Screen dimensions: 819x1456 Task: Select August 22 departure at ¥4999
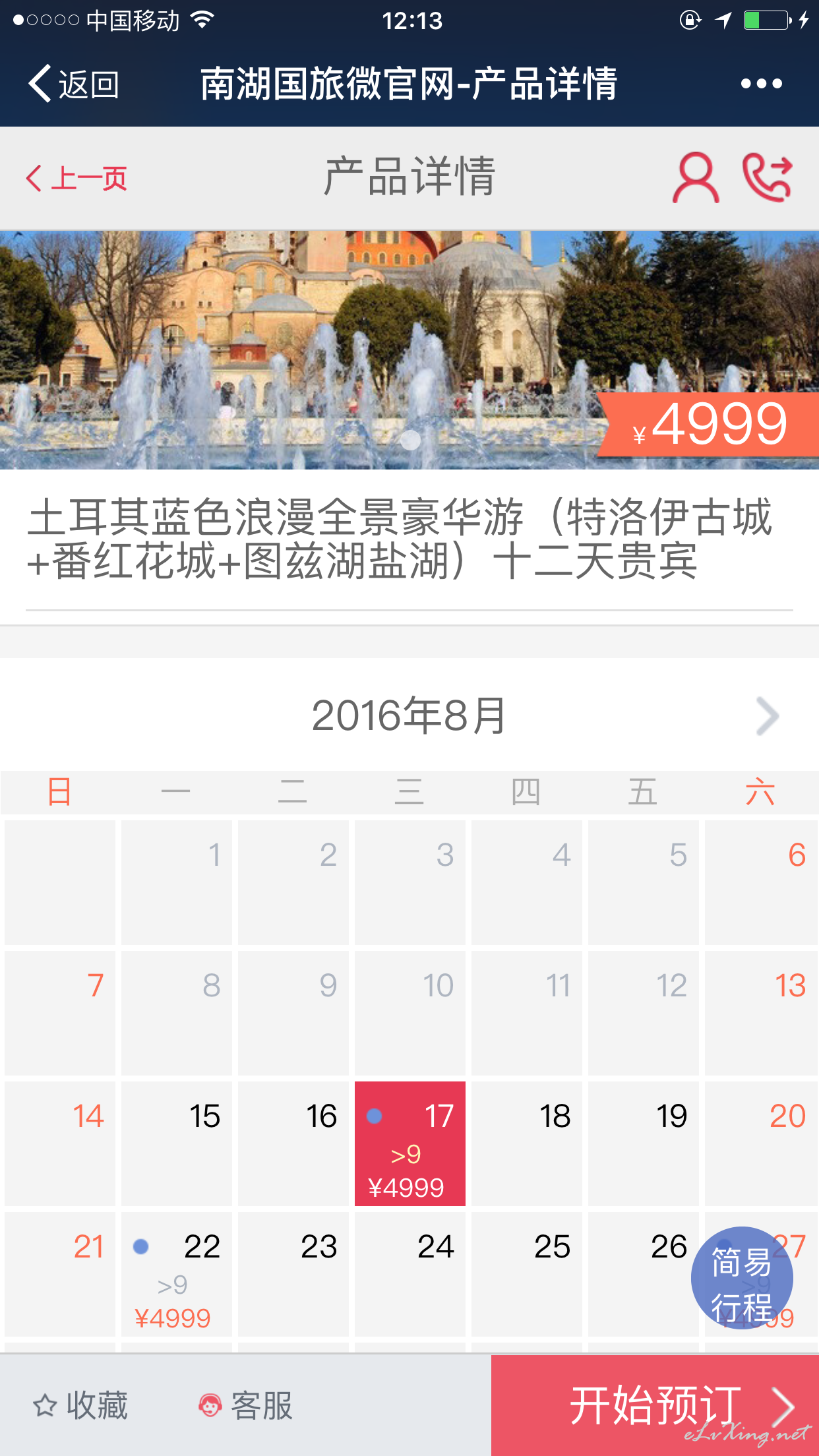tap(177, 1274)
